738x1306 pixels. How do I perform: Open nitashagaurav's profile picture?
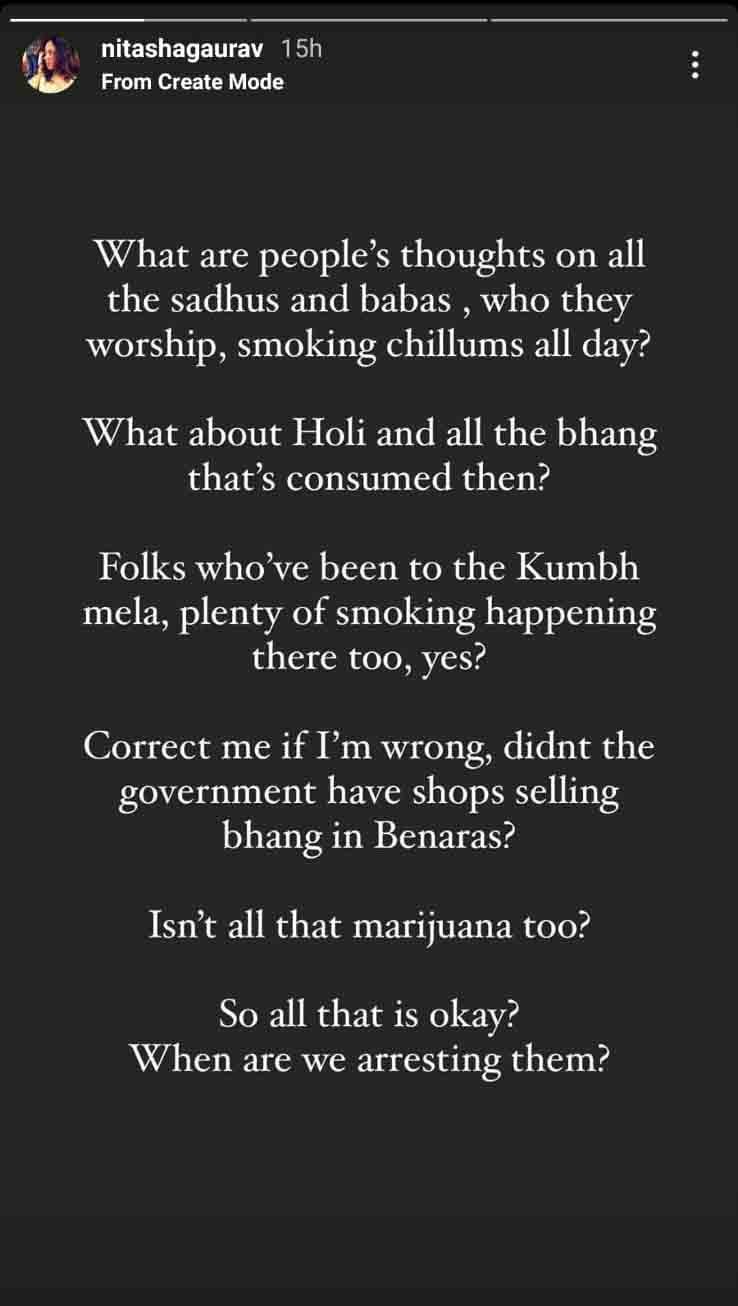[51, 65]
